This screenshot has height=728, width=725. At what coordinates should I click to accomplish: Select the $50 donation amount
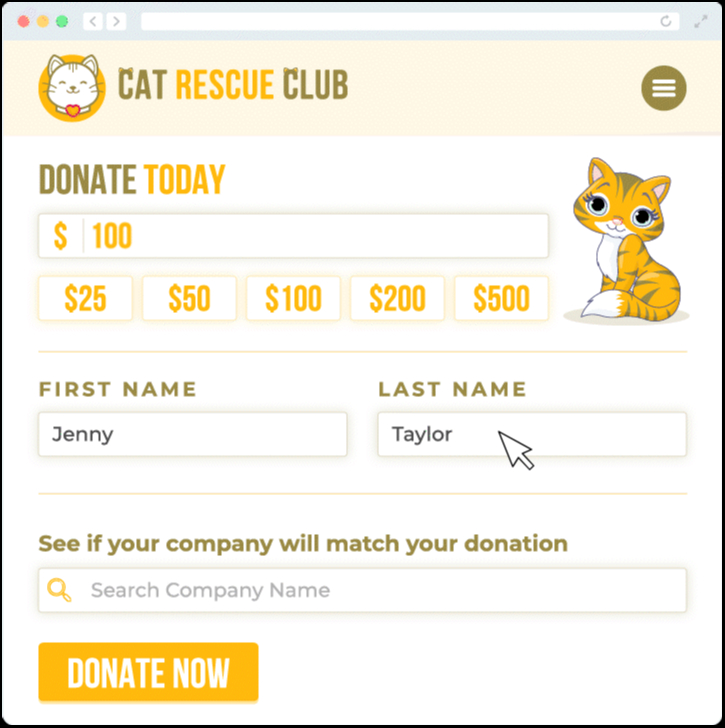189,298
